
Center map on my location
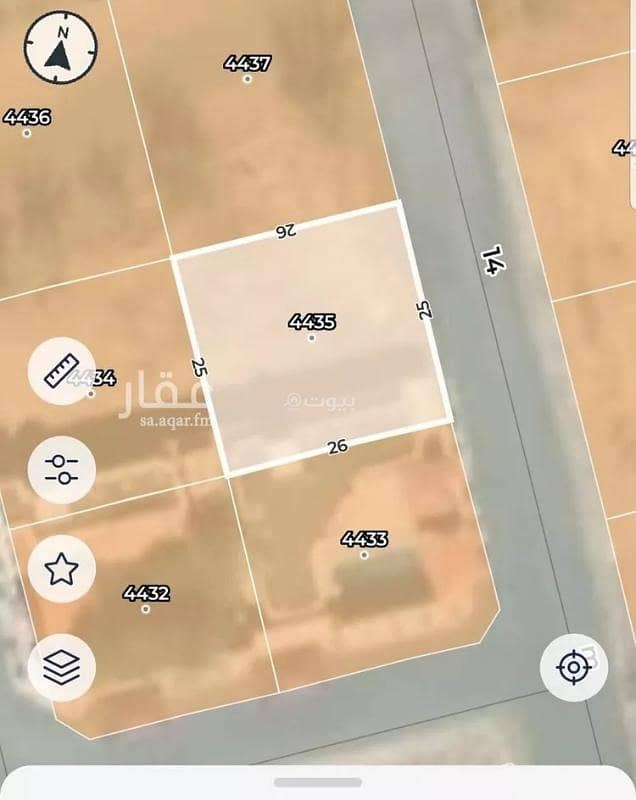pyautogui.click(x=573, y=667)
